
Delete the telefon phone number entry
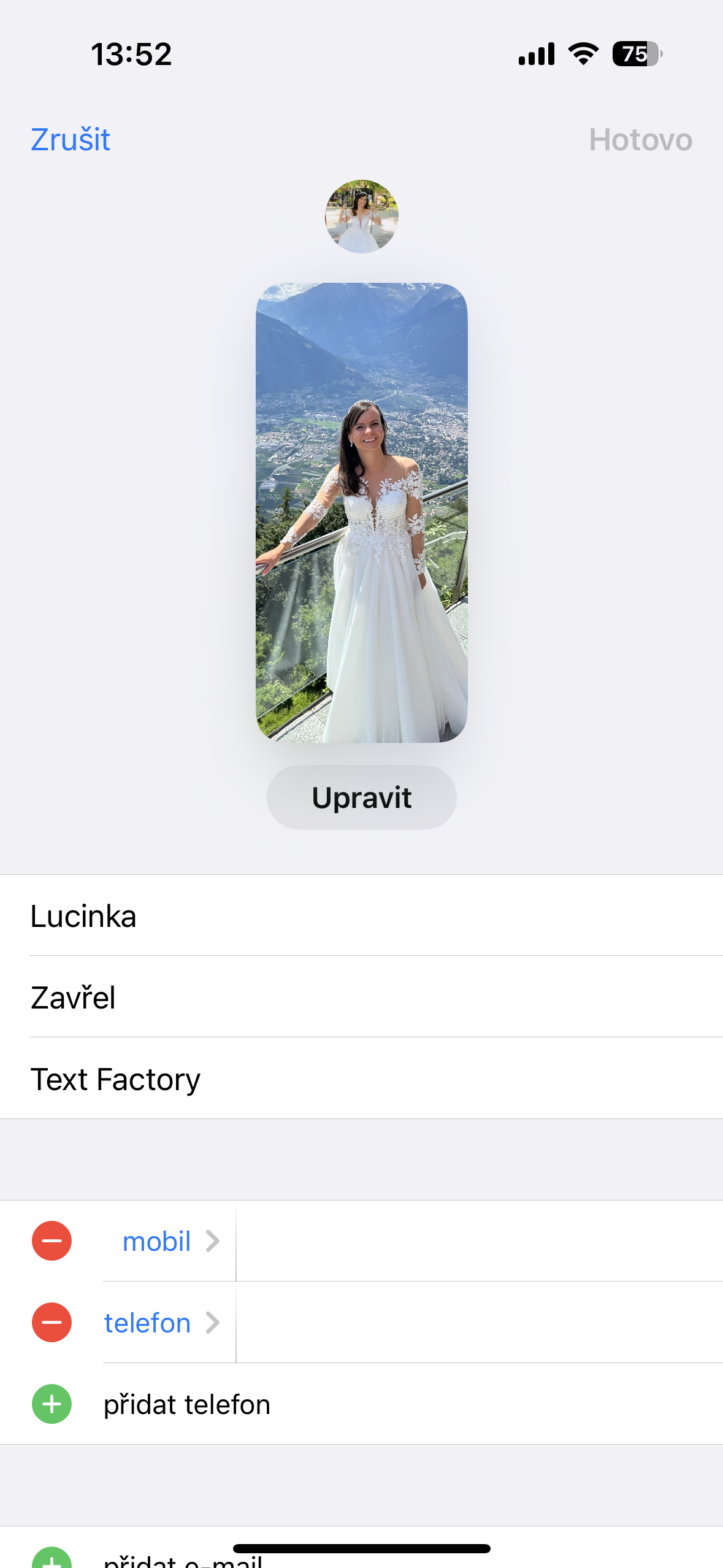(x=52, y=1322)
